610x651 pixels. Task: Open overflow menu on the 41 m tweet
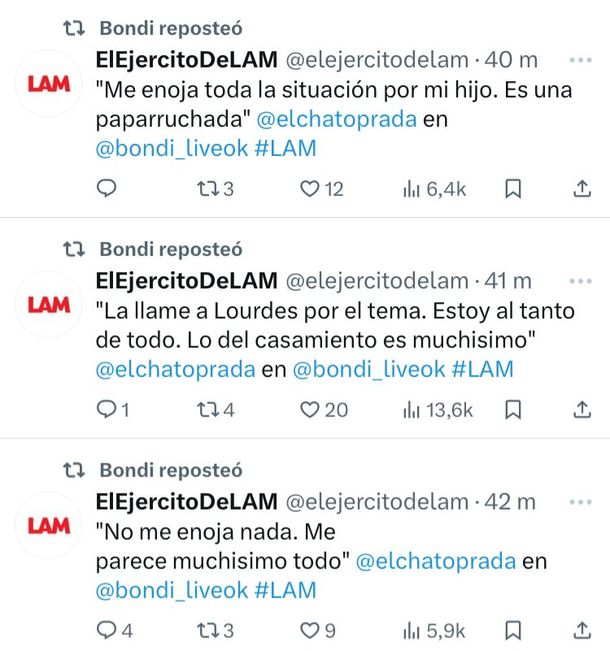coord(580,280)
